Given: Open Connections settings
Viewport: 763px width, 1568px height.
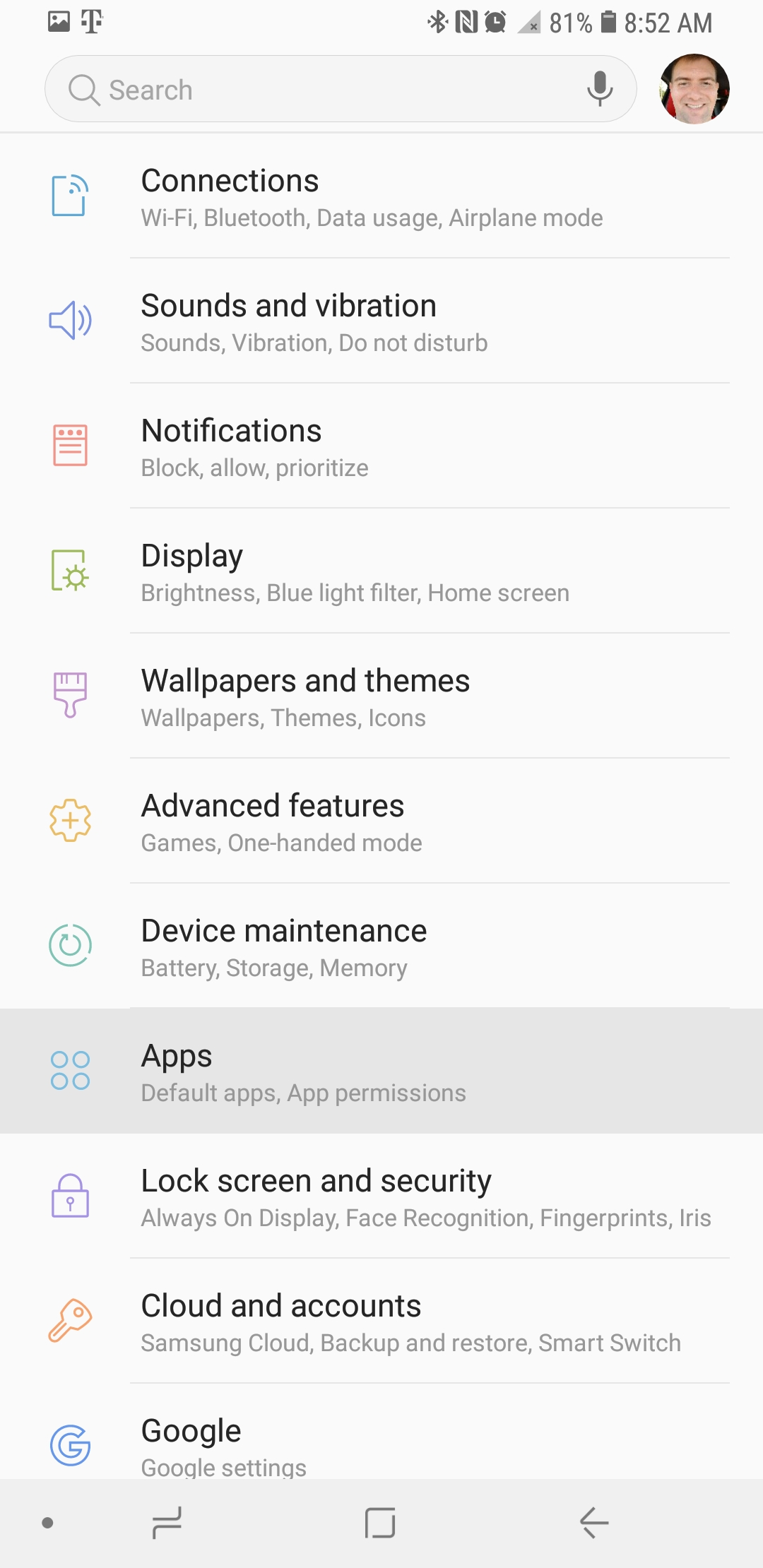Looking at the screenshot, I should coord(381,197).
